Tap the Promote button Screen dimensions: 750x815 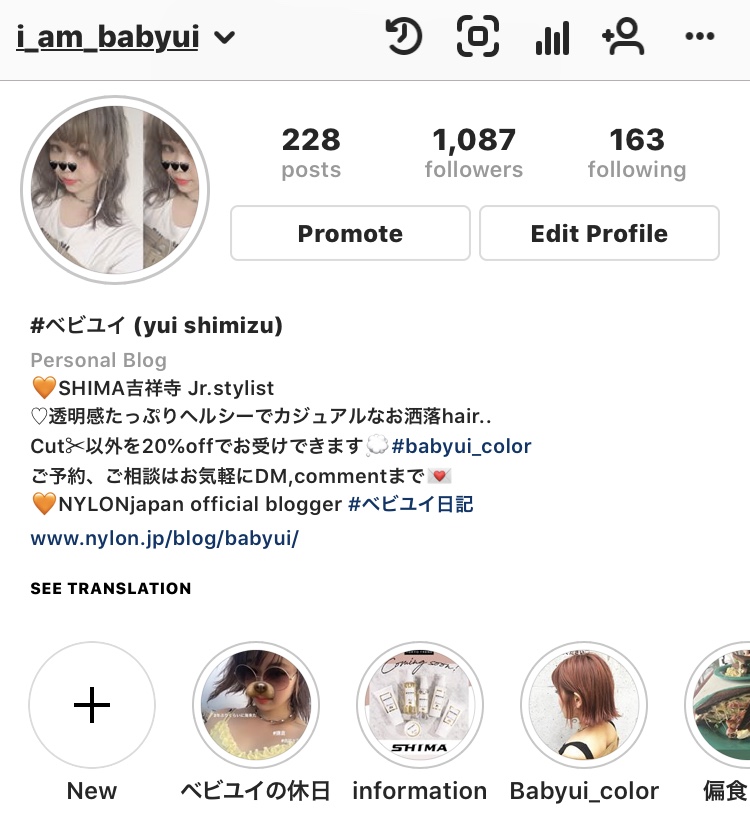pos(350,233)
